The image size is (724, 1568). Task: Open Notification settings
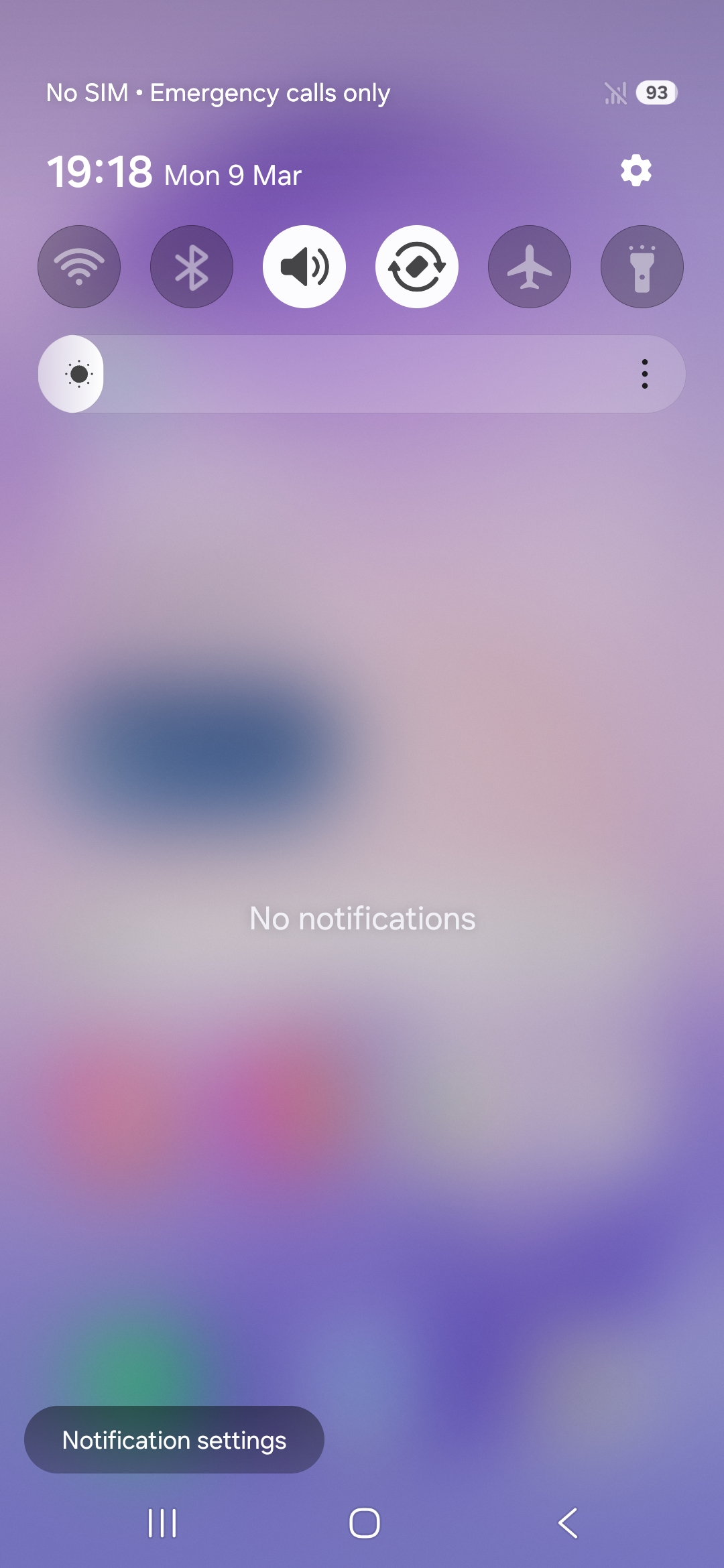174,1440
